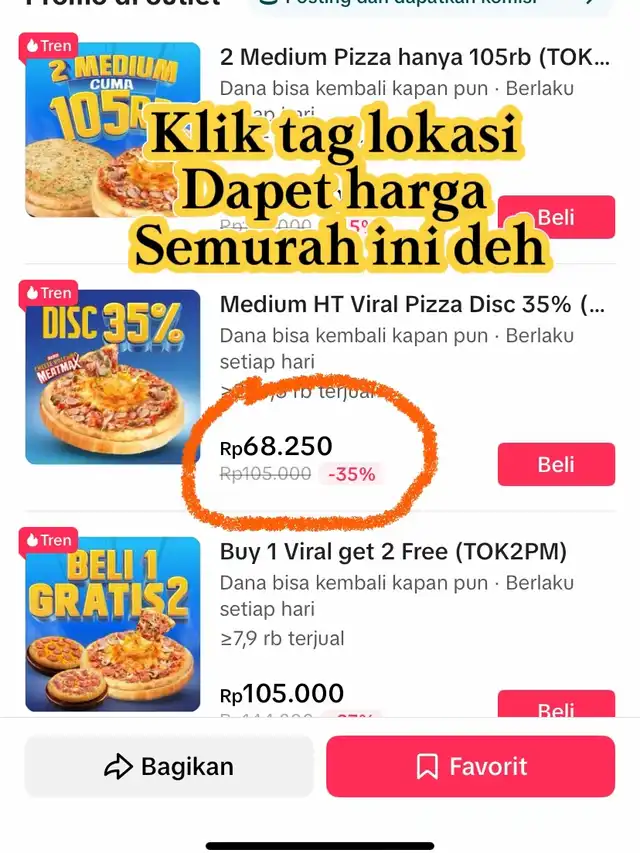Save the outlet using Favorit
This screenshot has width=640, height=853.
[470, 767]
